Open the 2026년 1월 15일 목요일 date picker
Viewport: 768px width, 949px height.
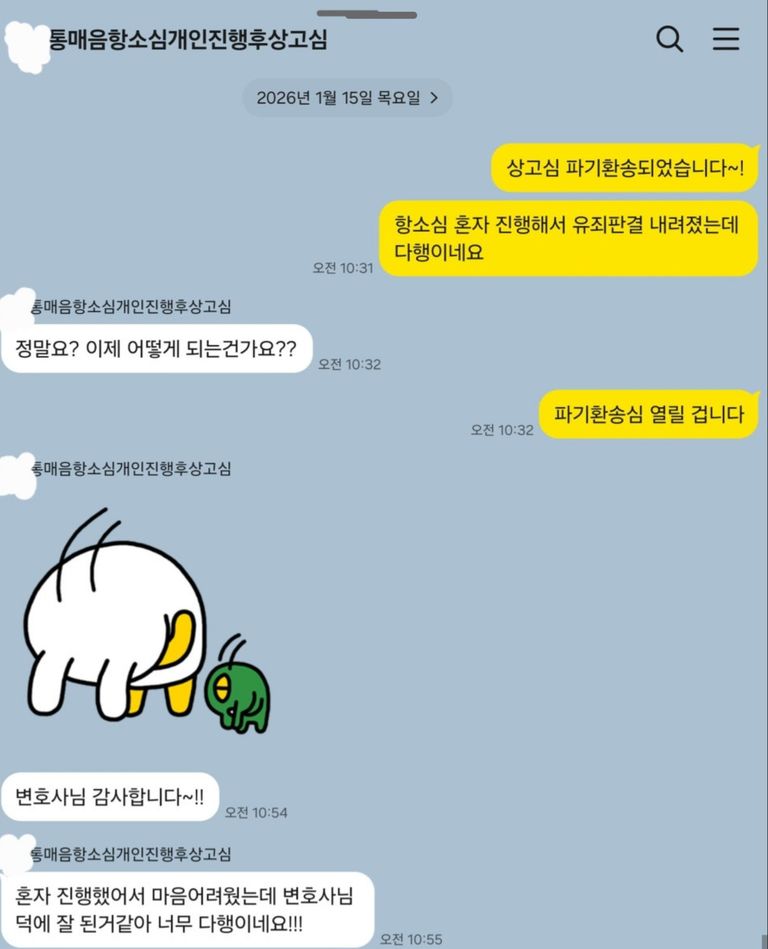(x=347, y=98)
